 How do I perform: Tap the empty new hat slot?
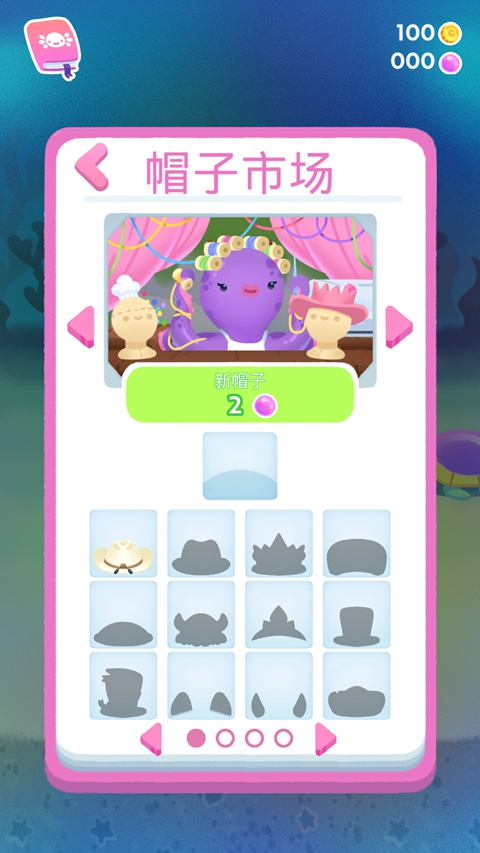click(x=240, y=466)
